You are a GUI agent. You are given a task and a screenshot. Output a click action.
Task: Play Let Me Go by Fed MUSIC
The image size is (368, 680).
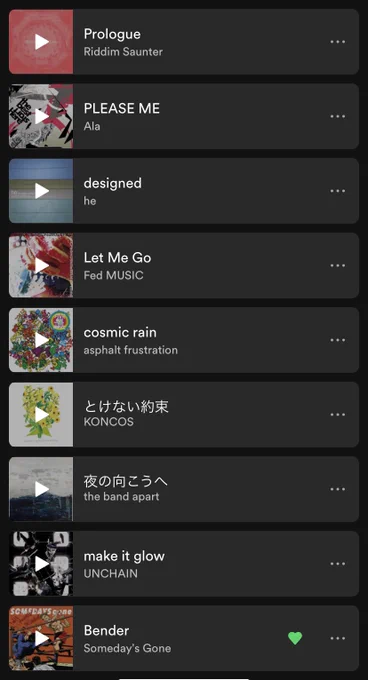[x=41, y=265]
